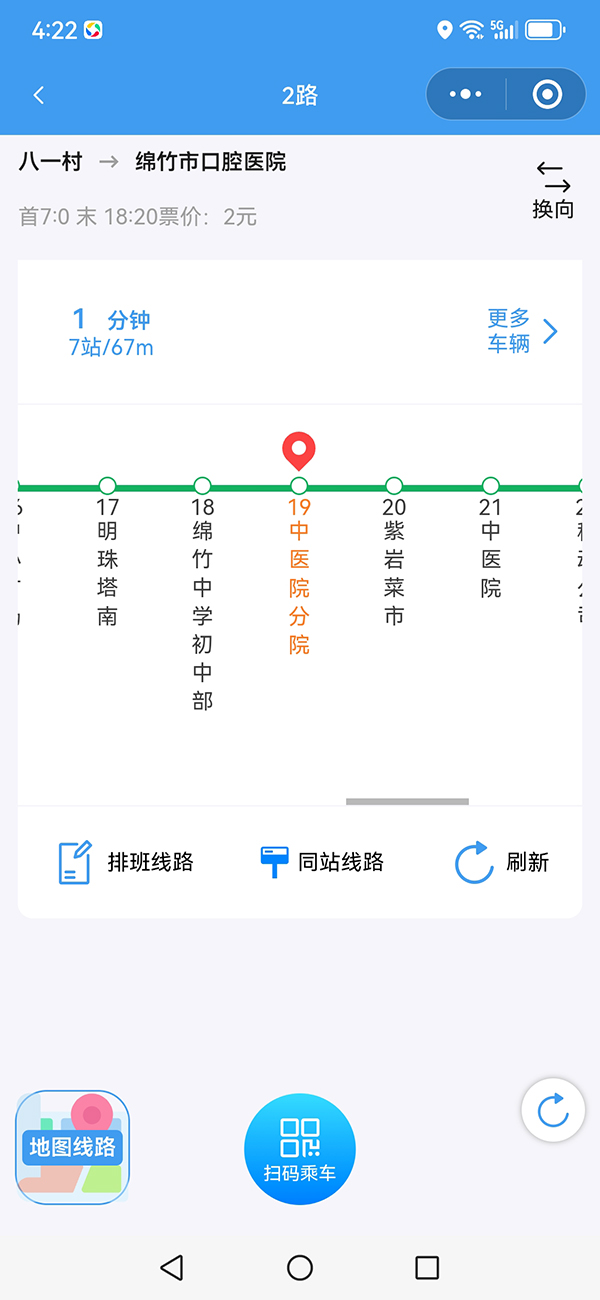Close the mini-program via the circle icon
This screenshot has width=600, height=1300.
[x=547, y=94]
